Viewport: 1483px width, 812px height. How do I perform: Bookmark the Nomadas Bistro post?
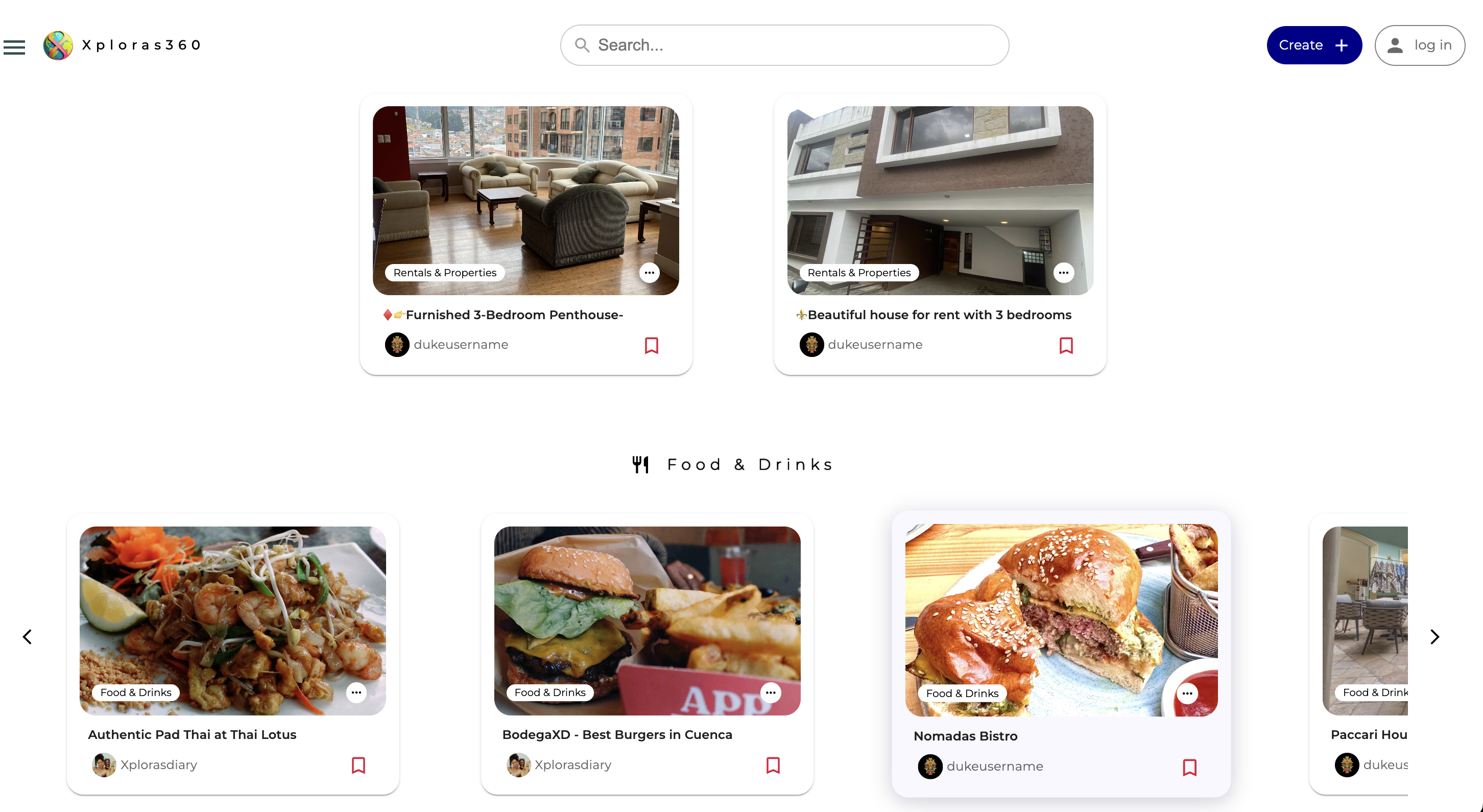(1189, 767)
